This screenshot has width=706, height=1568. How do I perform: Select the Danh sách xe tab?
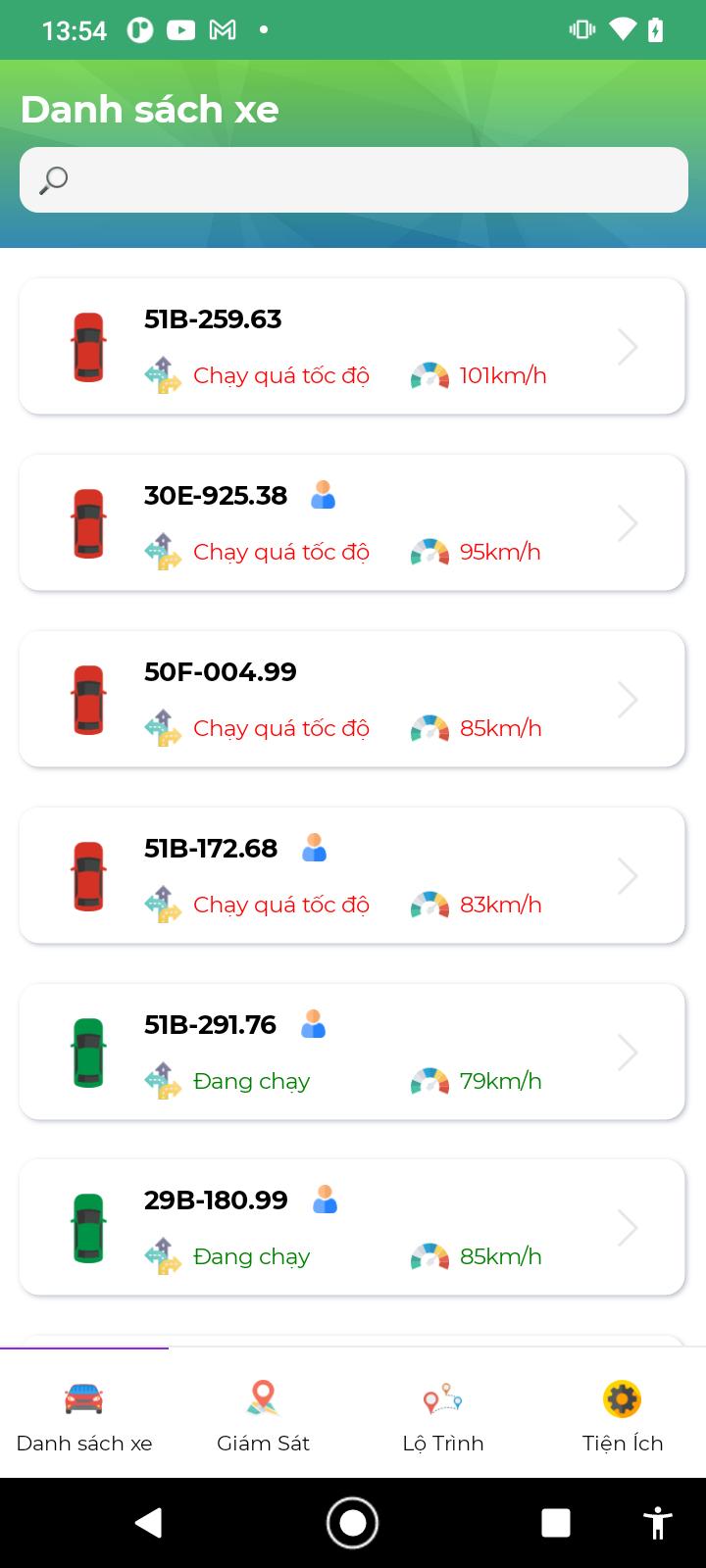pos(84,1414)
